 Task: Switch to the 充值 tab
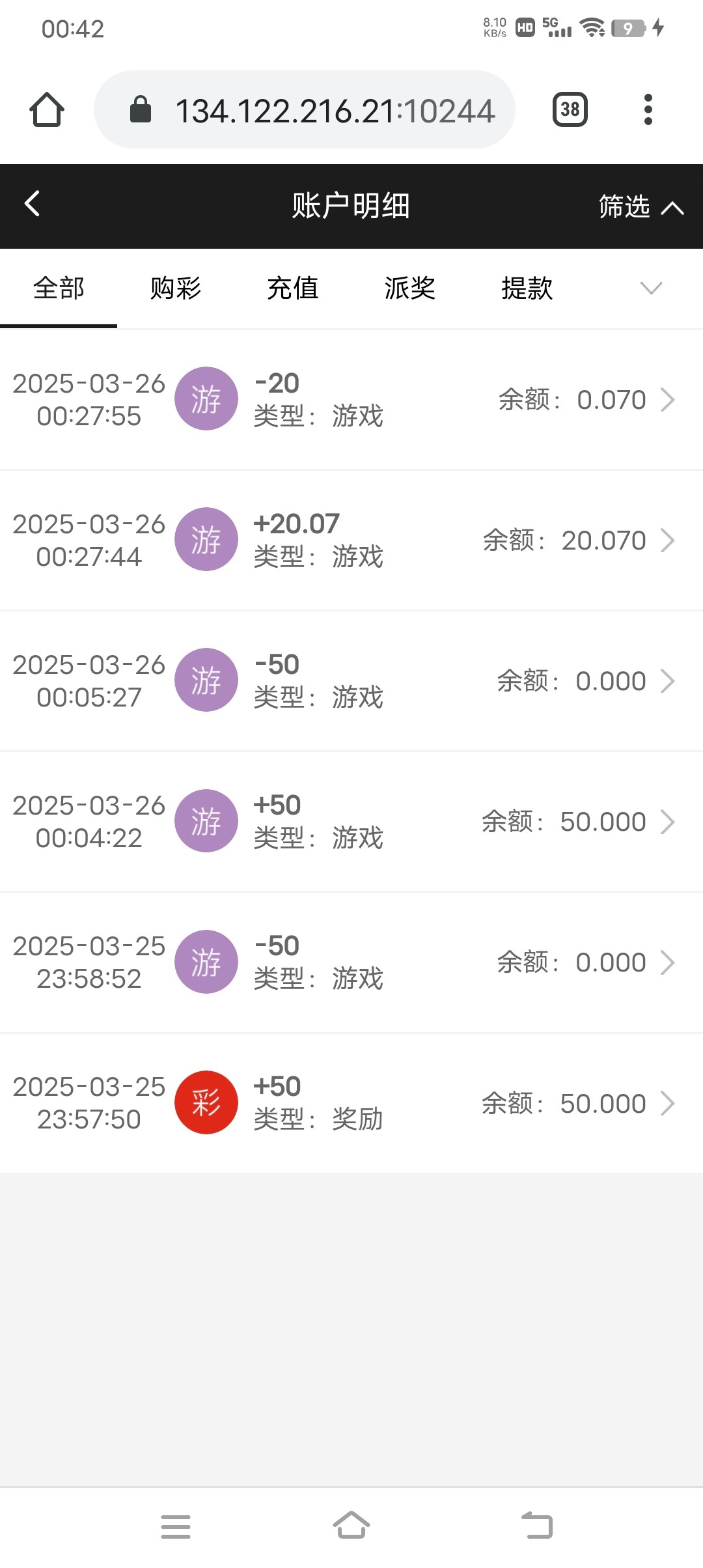293,287
